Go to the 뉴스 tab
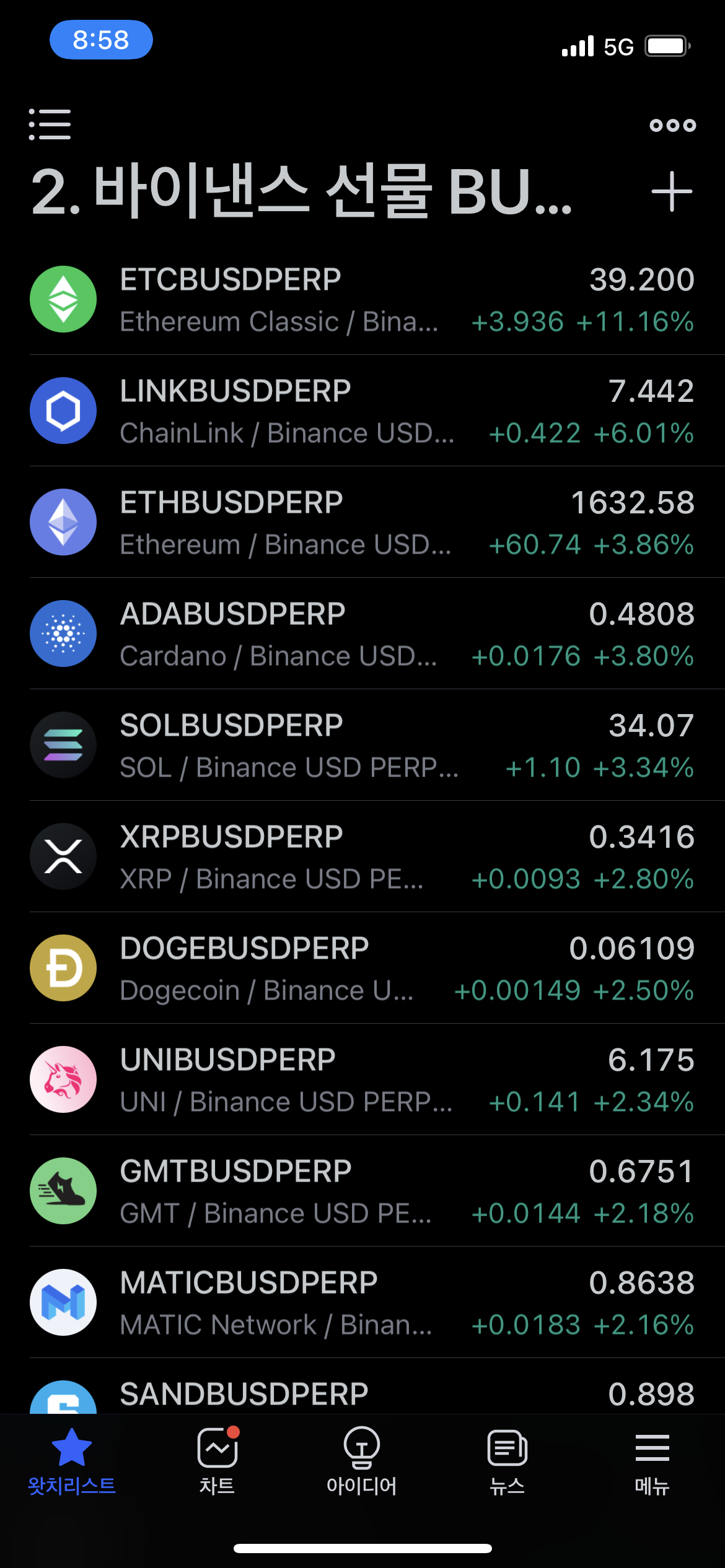The height and width of the screenshot is (1568, 725). coord(507,1461)
